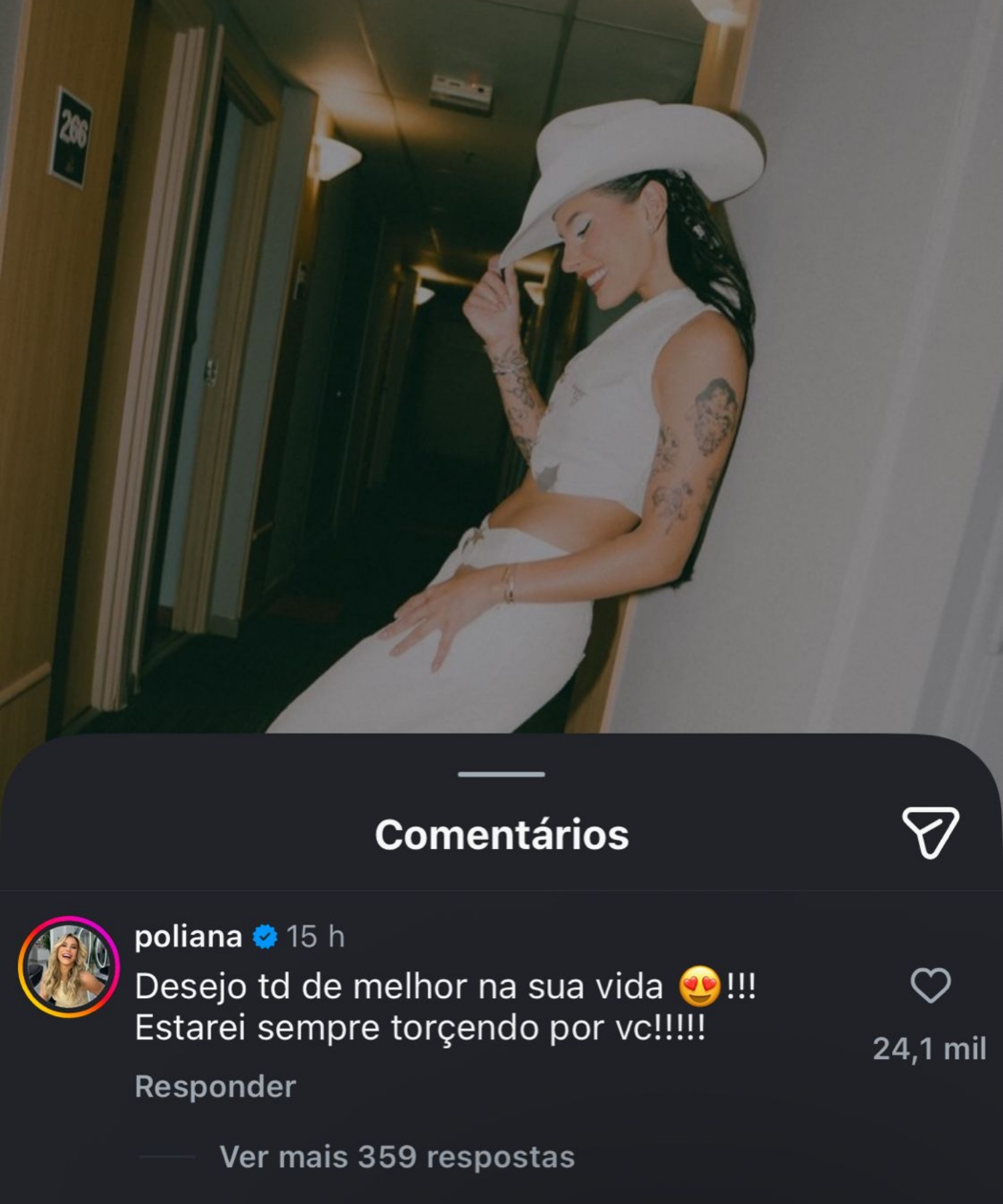
Task: Share the post via the paper plane icon
Action: pyautogui.click(x=930, y=832)
